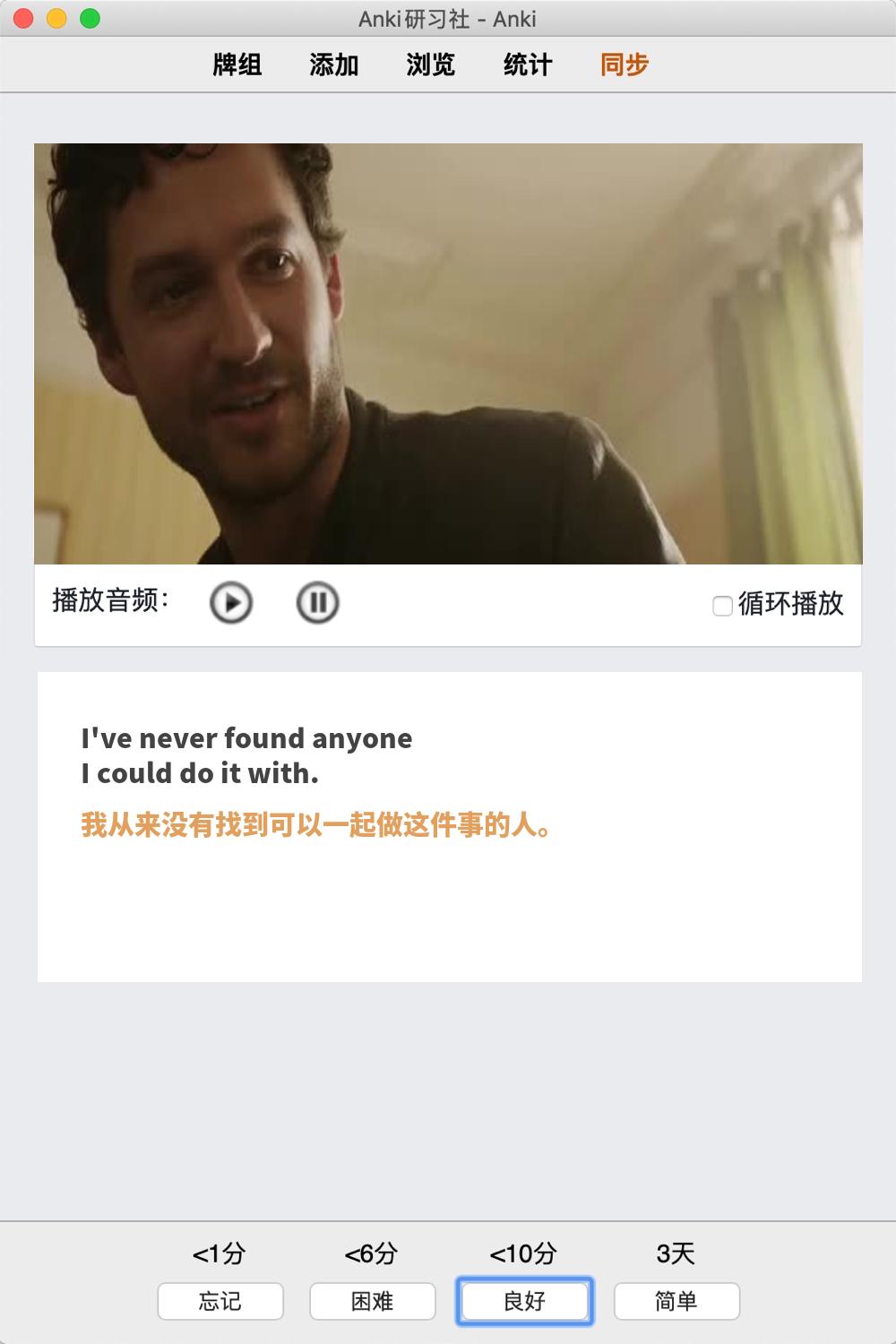Minimize the Anki window
Screen dimensions: 896x1344
56,18
